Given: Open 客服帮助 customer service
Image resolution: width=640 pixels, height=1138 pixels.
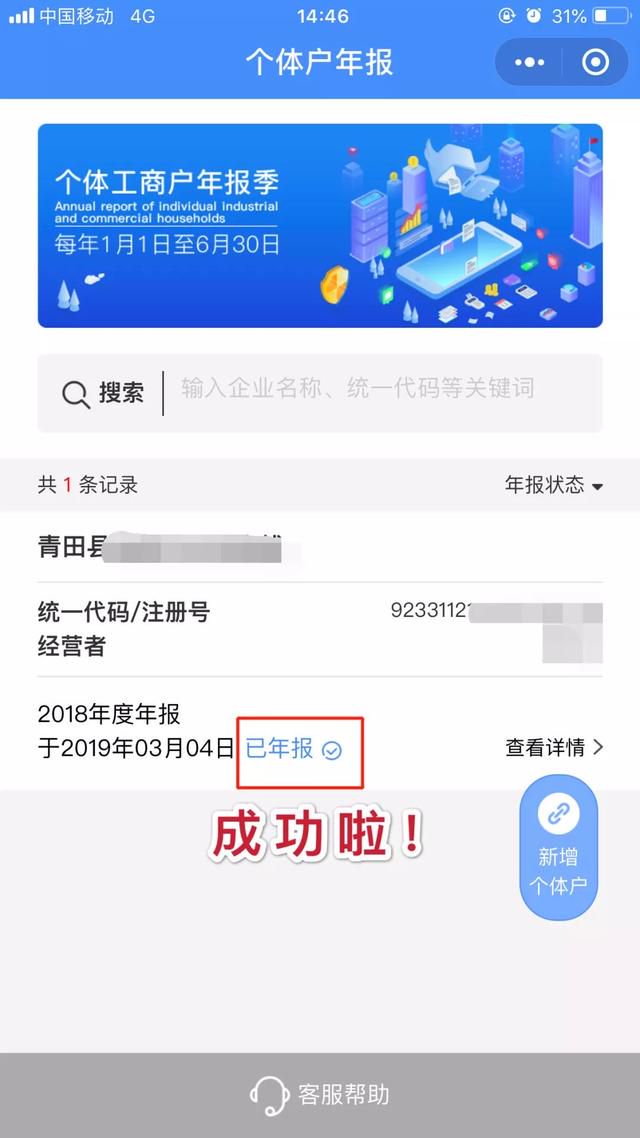Looking at the screenshot, I should [320, 1094].
